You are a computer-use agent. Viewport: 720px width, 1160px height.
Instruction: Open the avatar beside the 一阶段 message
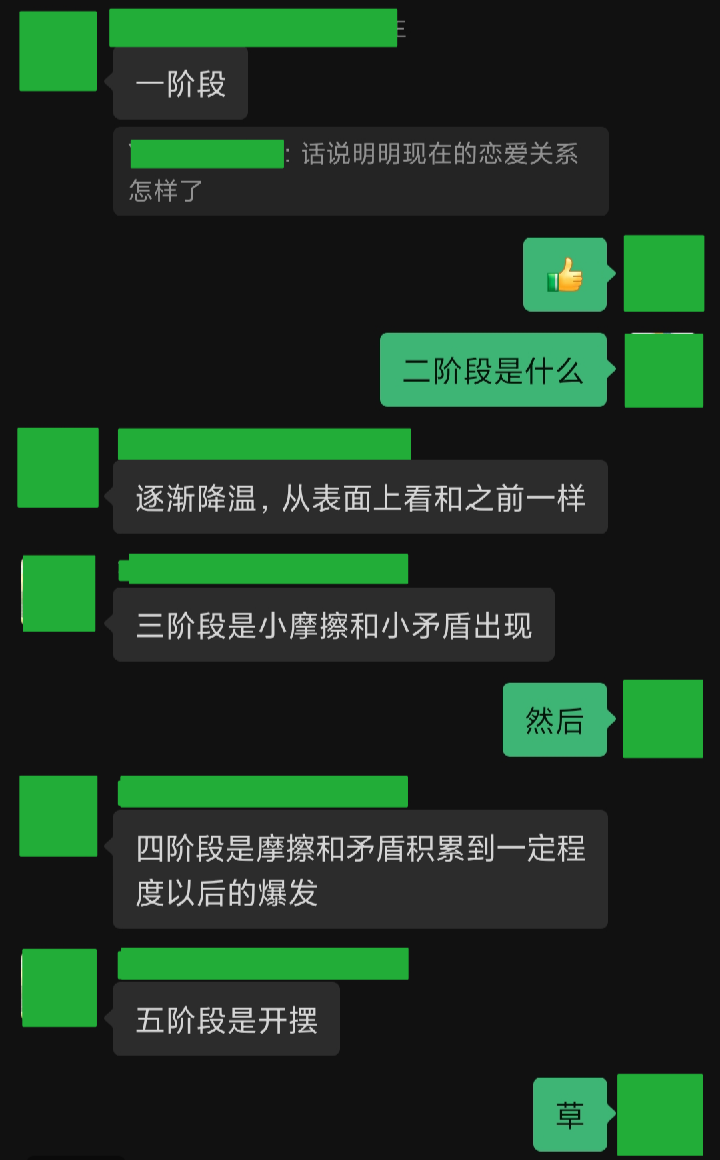click(58, 52)
